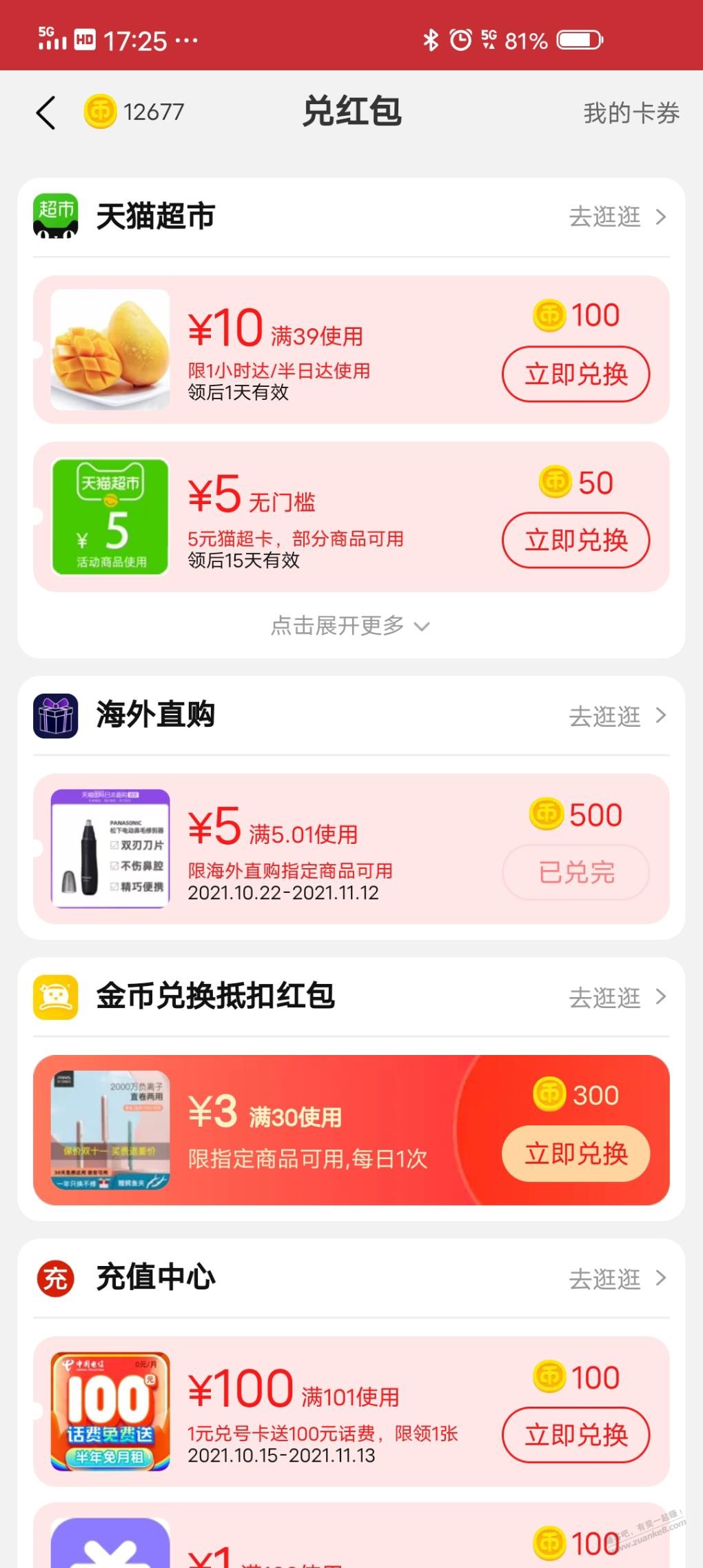Open the Panasonic trimmer coupon card
Screen dimensions: 703x1568
[110, 848]
